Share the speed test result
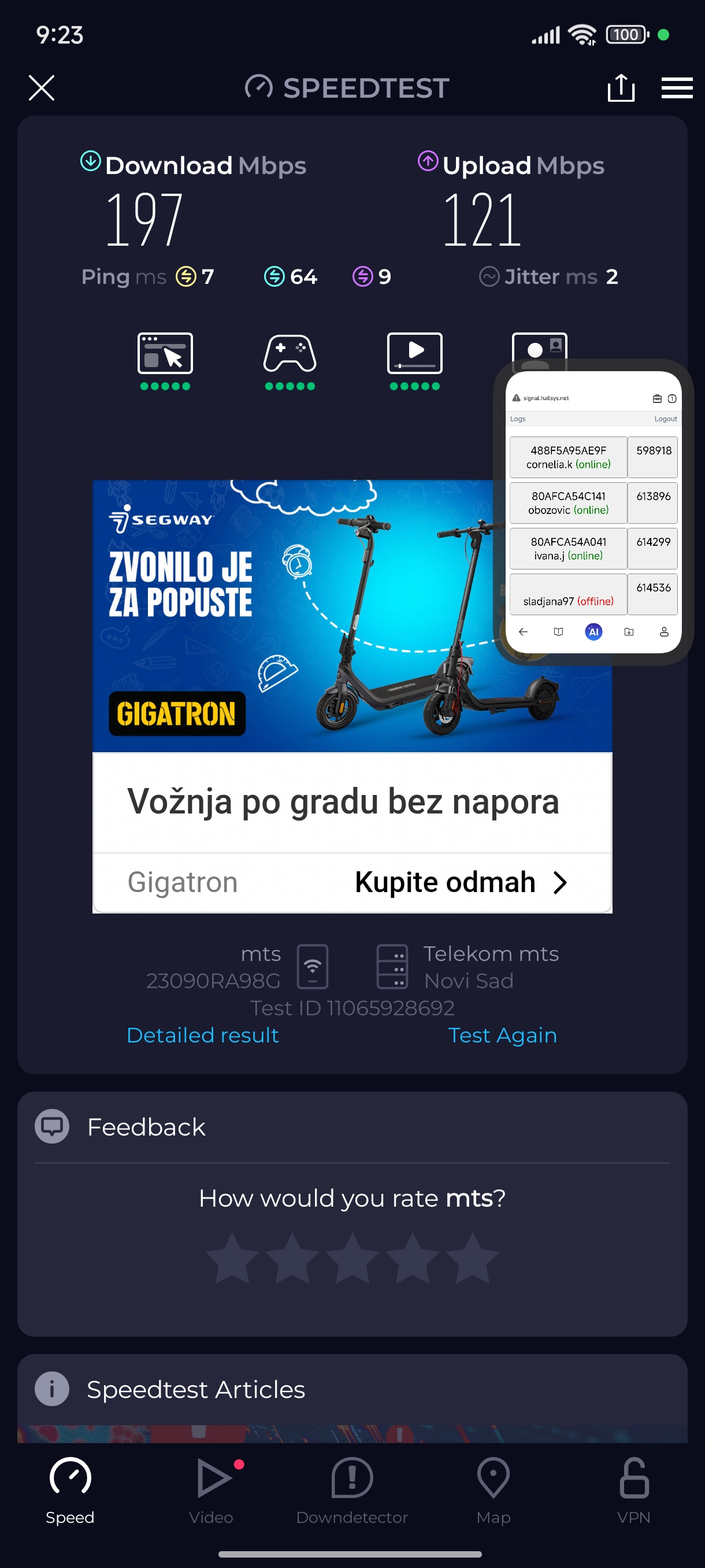The height and width of the screenshot is (1568, 705). (621, 88)
